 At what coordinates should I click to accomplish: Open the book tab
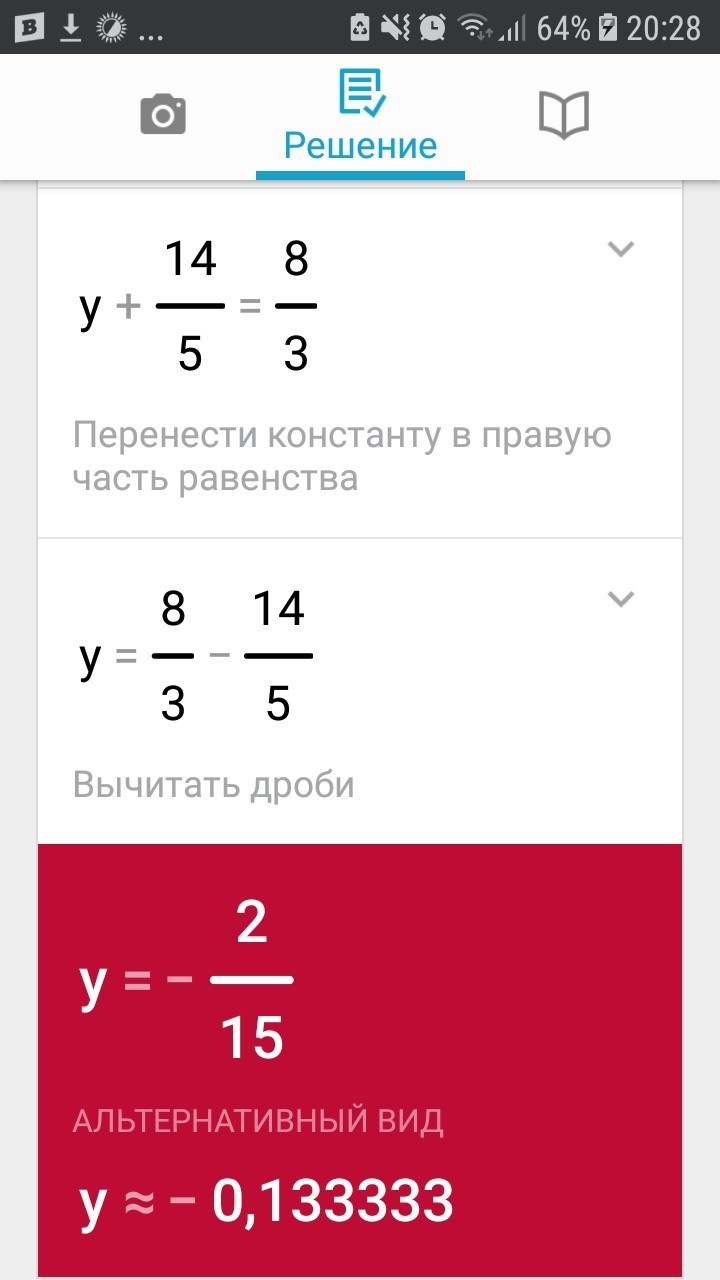pos(564,115)
